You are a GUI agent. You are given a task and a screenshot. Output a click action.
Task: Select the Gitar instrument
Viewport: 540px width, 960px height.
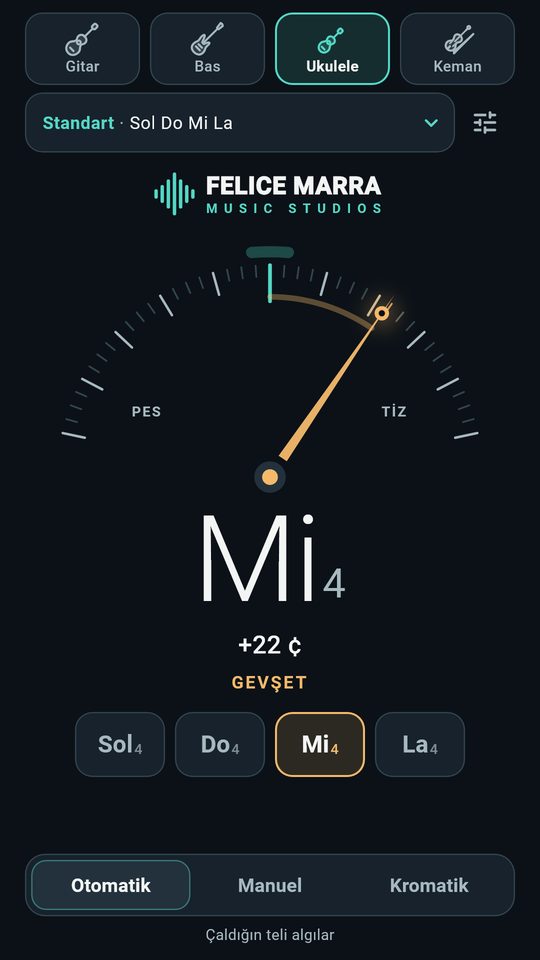[82, 49]
